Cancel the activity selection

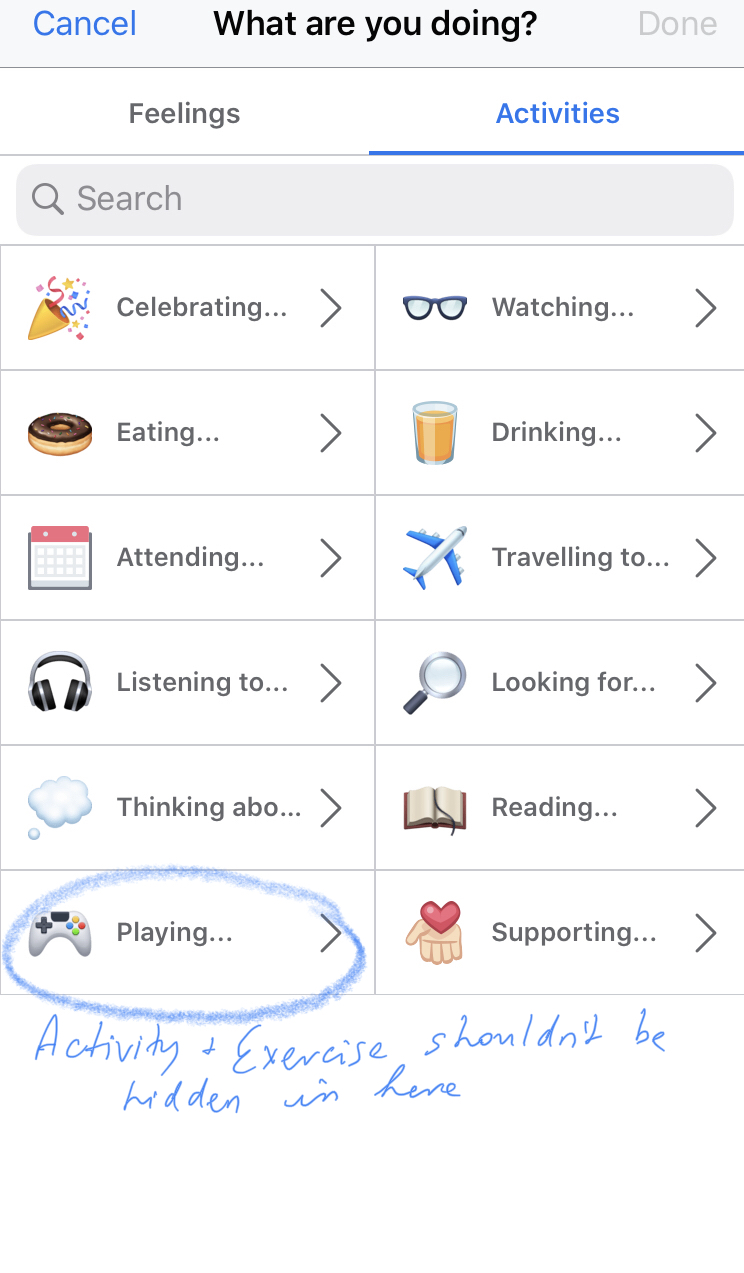[84, 24]
